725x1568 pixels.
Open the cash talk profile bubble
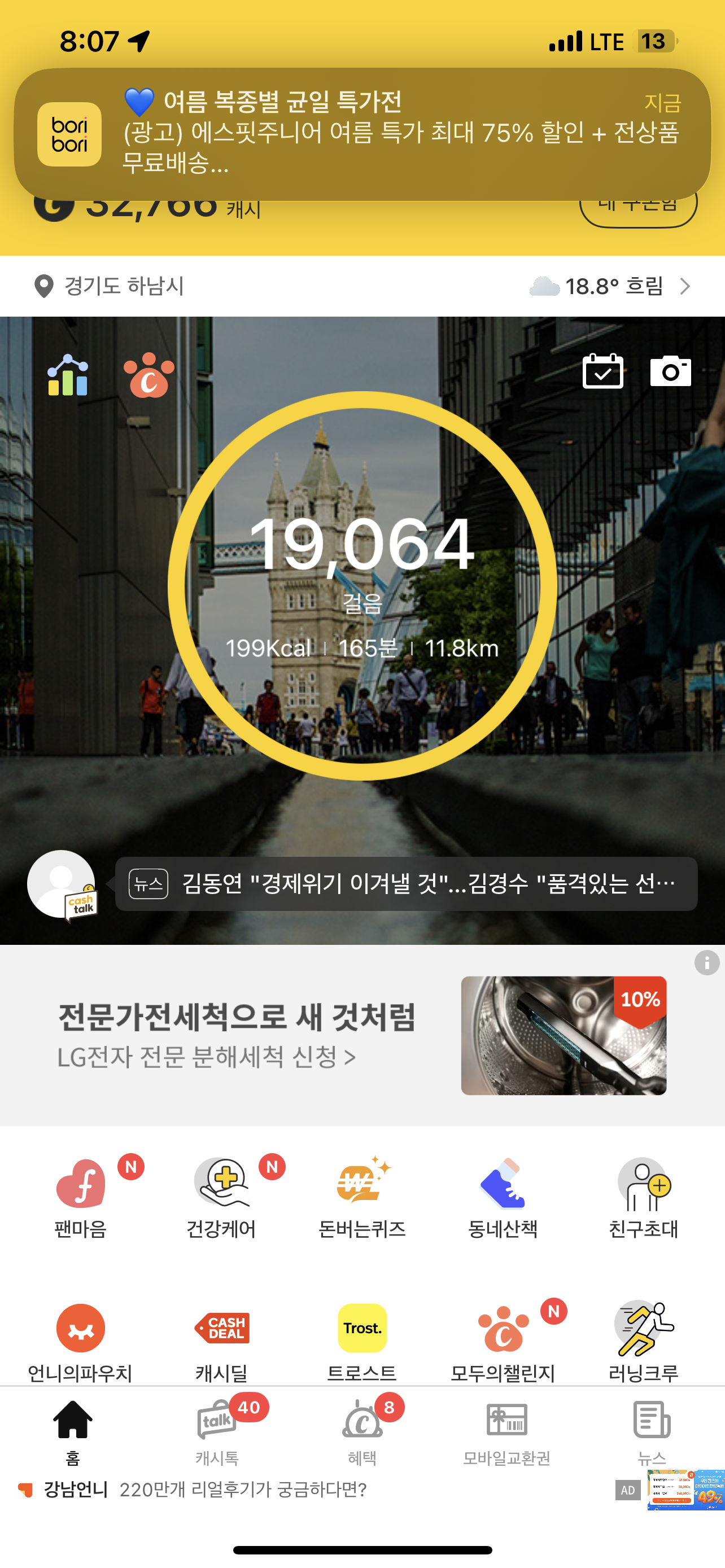[x=62, y=884]
